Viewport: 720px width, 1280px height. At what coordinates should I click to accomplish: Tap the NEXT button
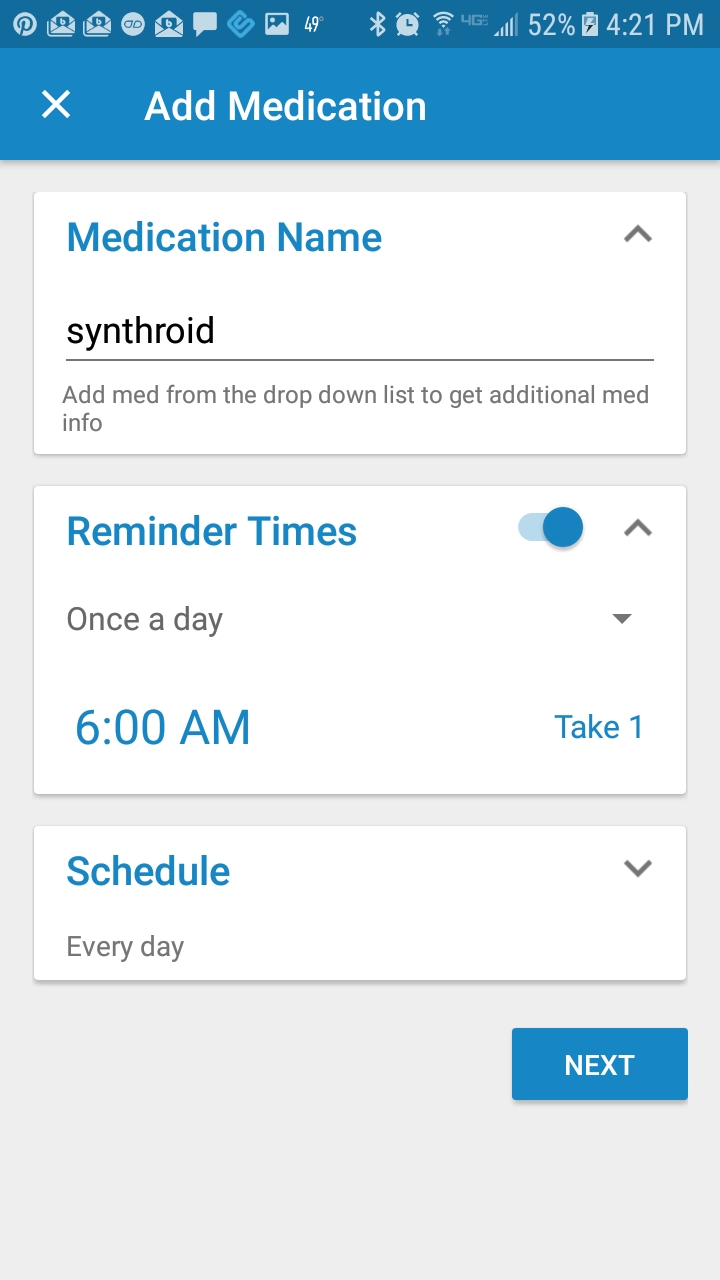(600, 1064)
